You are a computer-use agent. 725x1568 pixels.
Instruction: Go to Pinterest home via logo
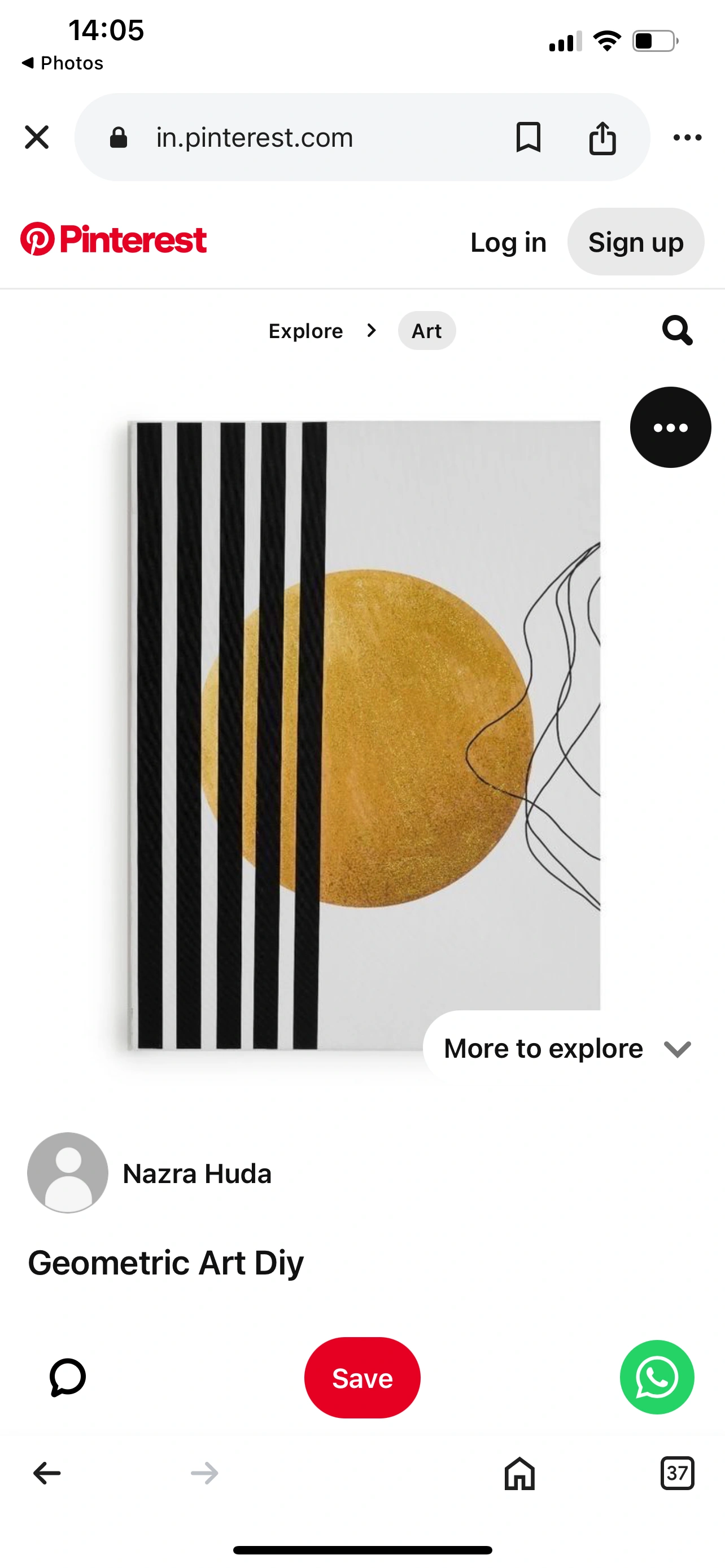tap(114, 239)
